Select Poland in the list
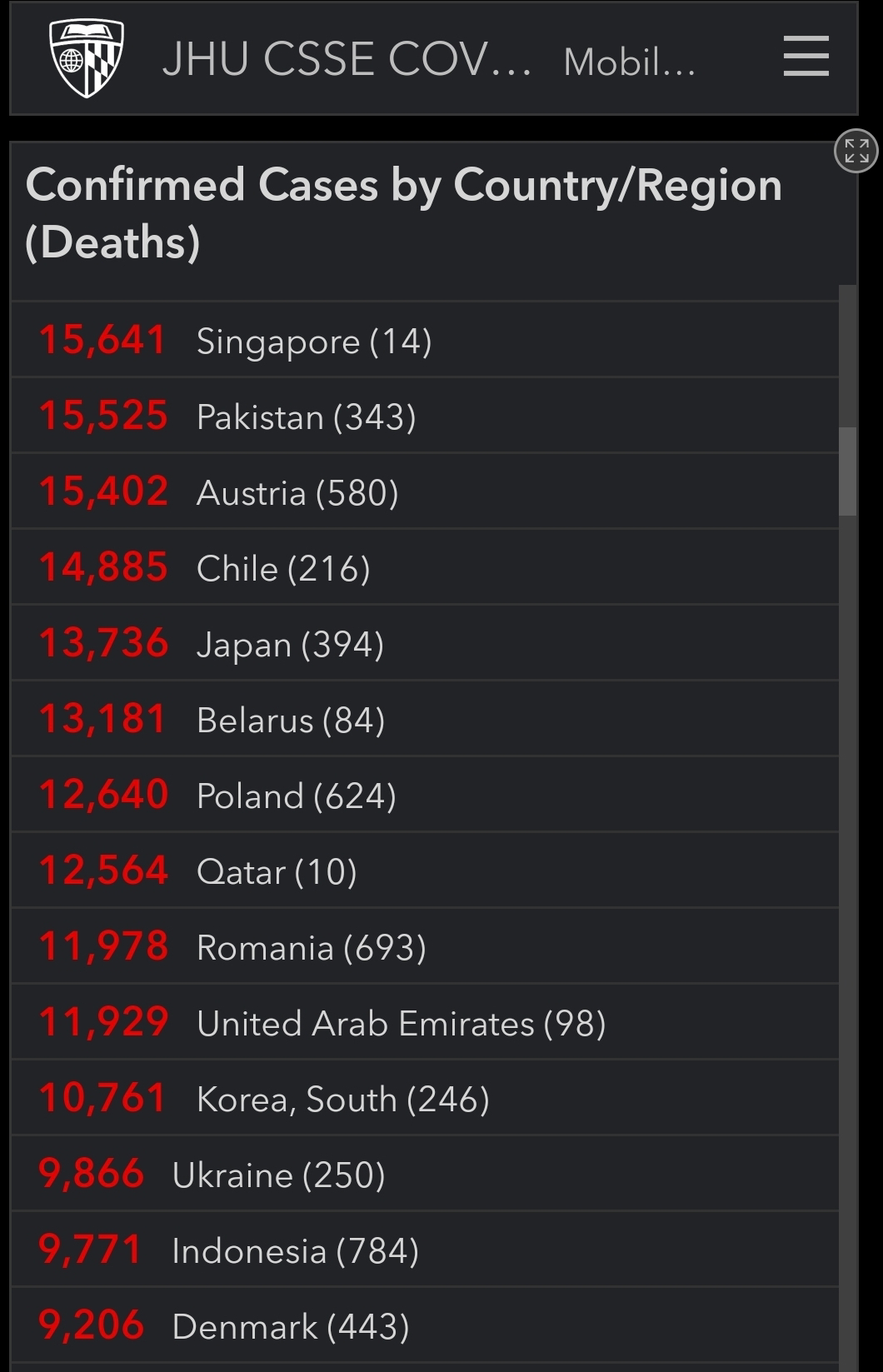883x1372 pixels. point(425,795)
